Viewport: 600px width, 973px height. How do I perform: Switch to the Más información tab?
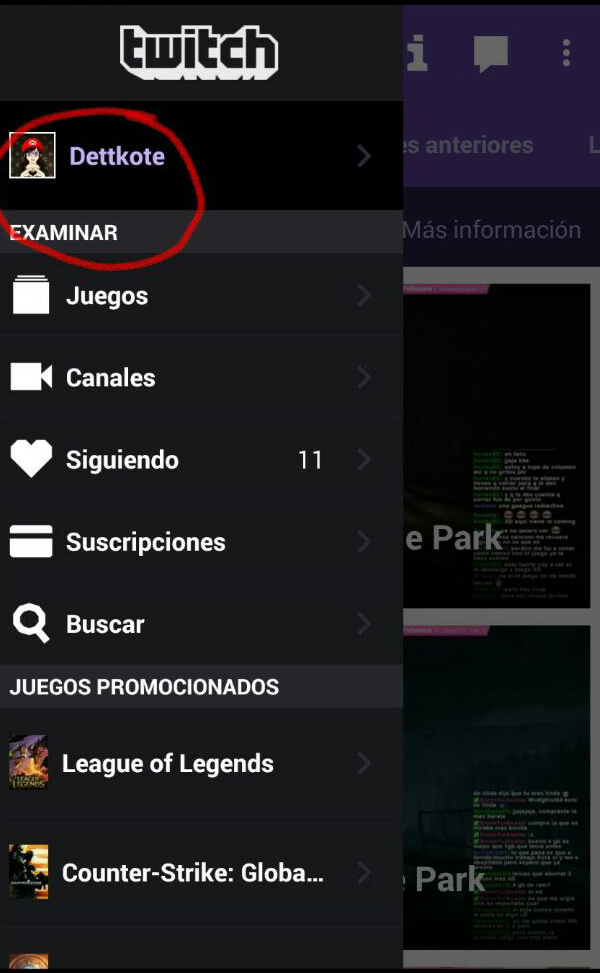tap(492, 230)
